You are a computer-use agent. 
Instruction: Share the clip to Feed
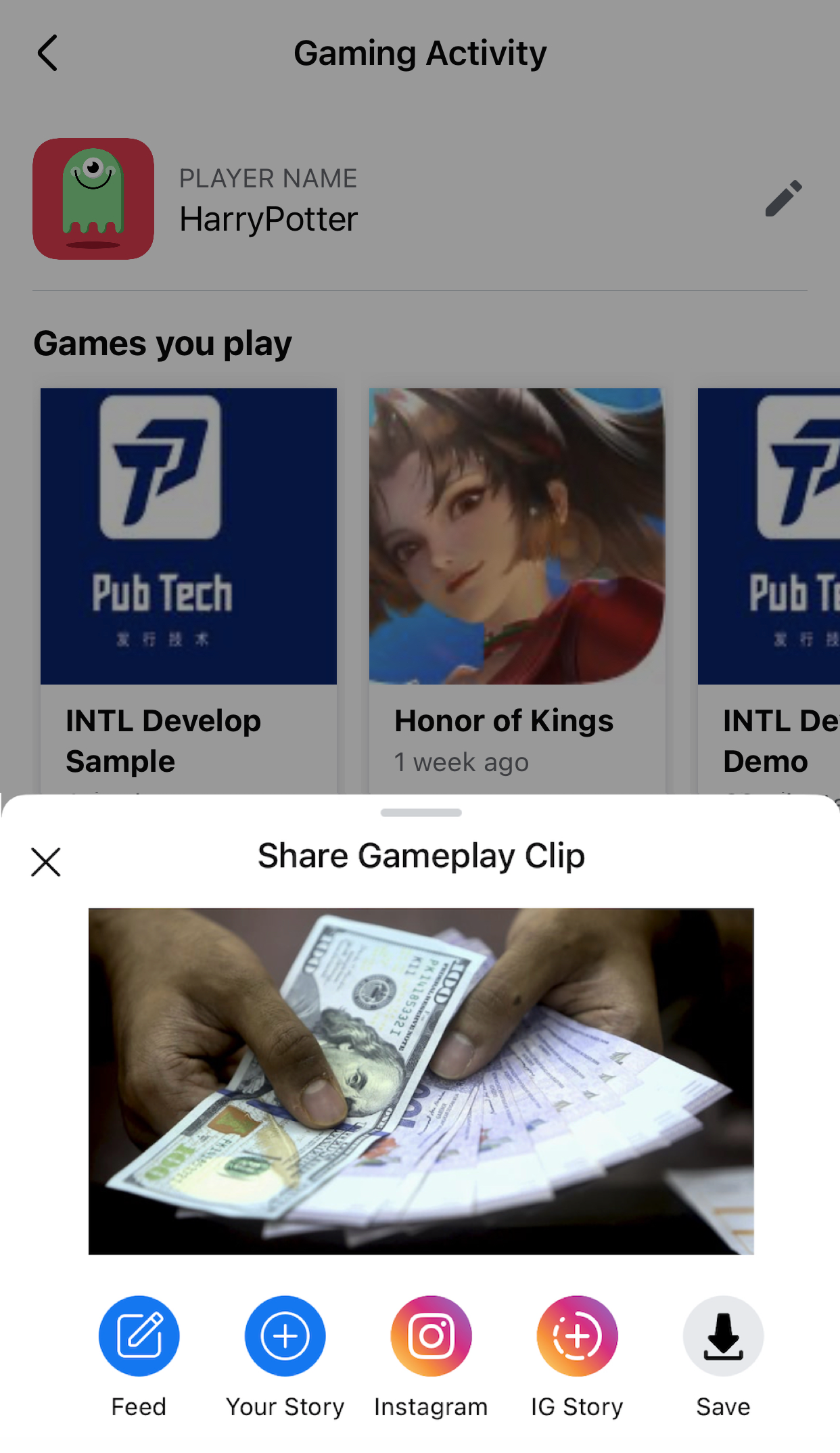pos(139,1336)
